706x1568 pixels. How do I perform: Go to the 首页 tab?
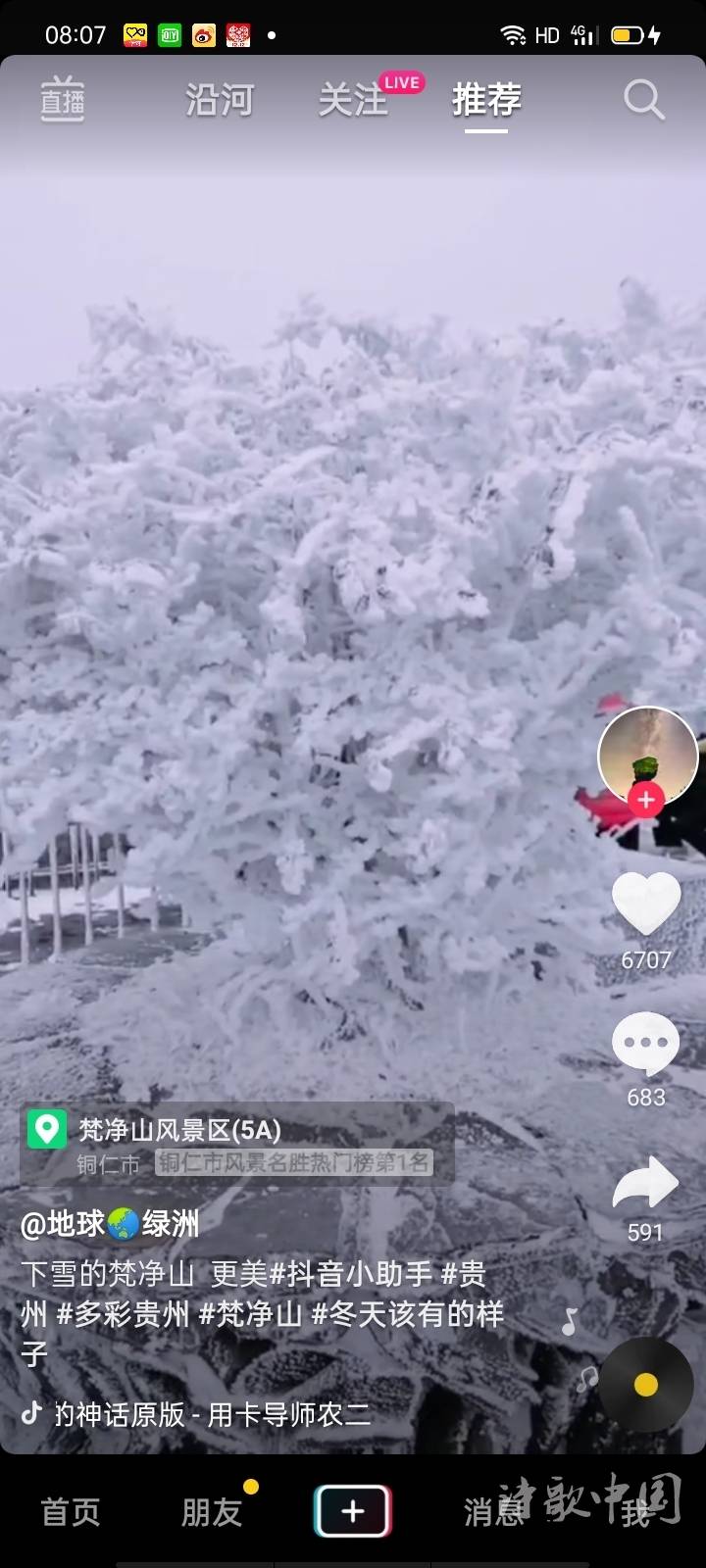point(71,1511)
